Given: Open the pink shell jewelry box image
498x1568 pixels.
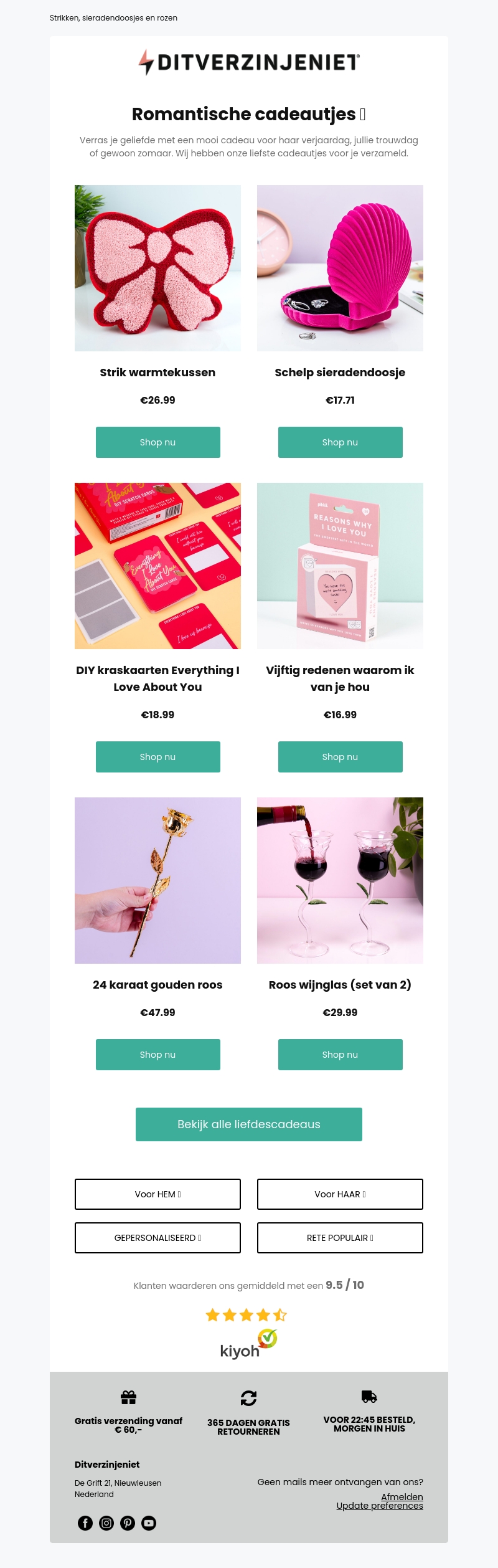Looking at the screenshot, I should tap(340, 268).
